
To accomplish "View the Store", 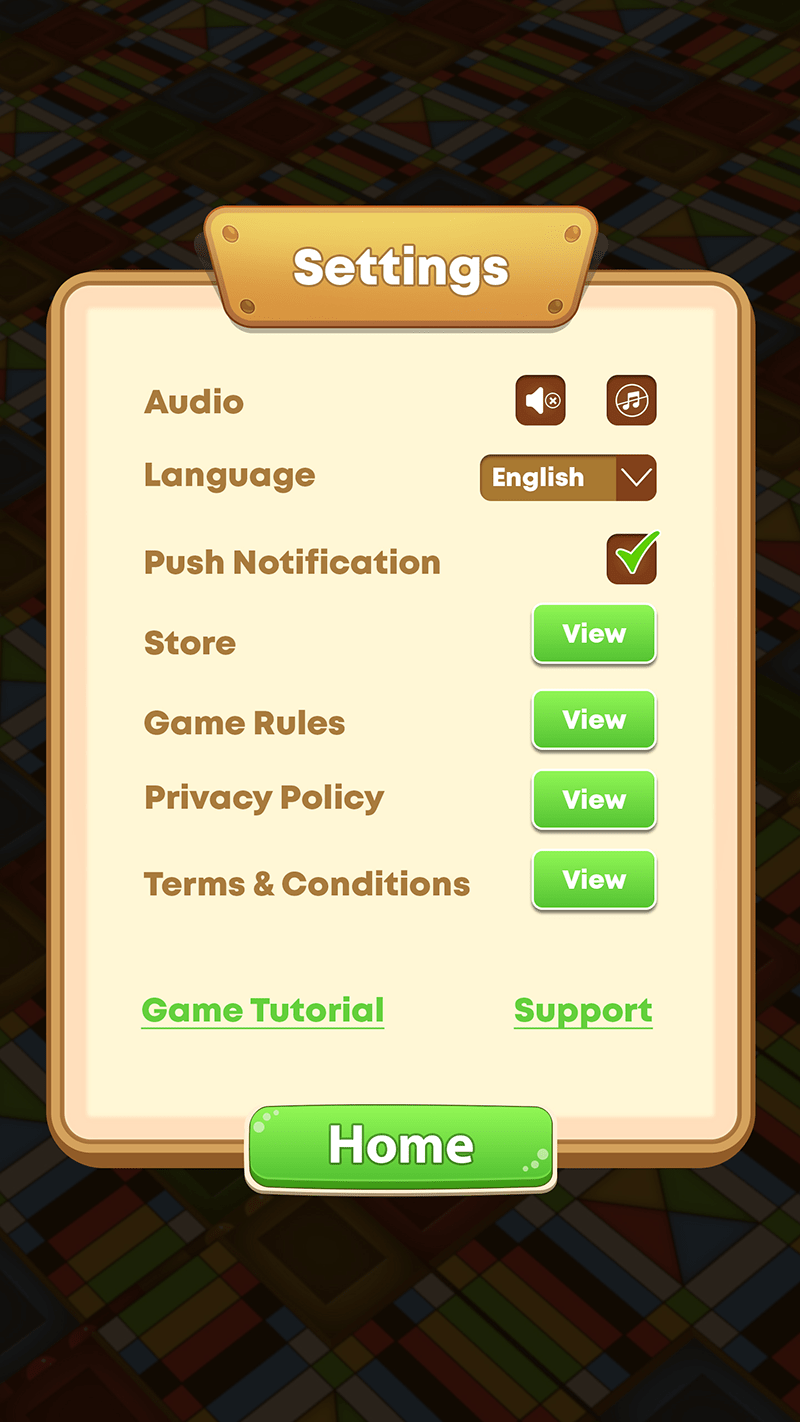I will pyautogui.click(x=594, y=634).
